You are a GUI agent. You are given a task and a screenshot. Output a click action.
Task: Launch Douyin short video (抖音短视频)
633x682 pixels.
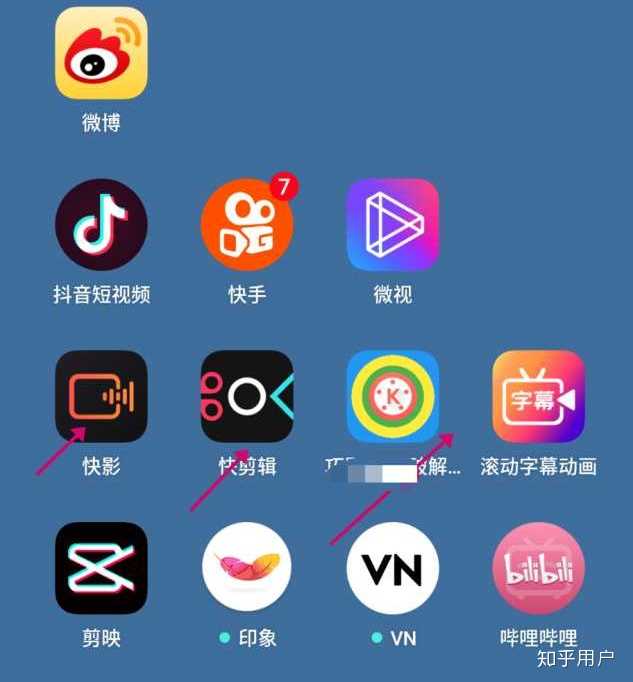point(101,225)
